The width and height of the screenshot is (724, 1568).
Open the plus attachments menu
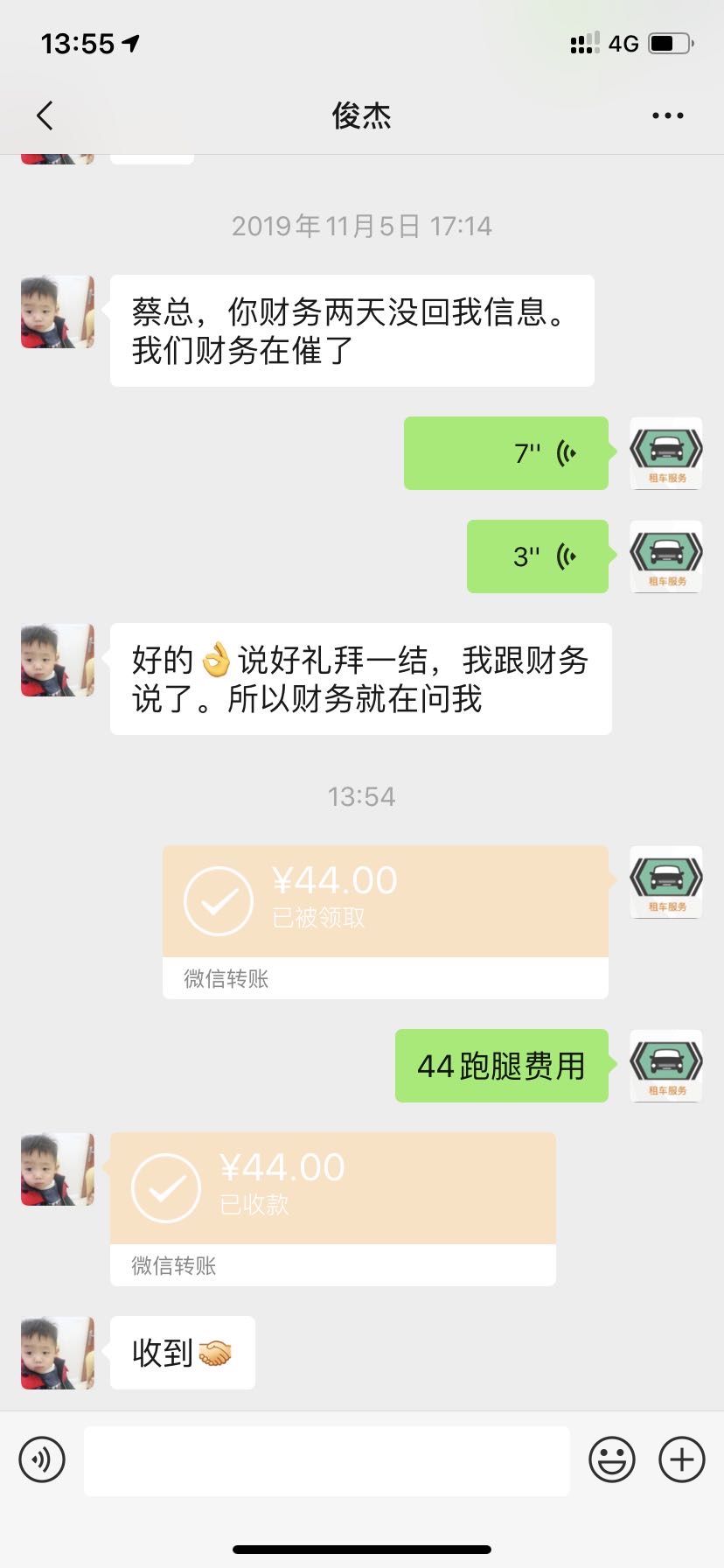(681, 1459)
